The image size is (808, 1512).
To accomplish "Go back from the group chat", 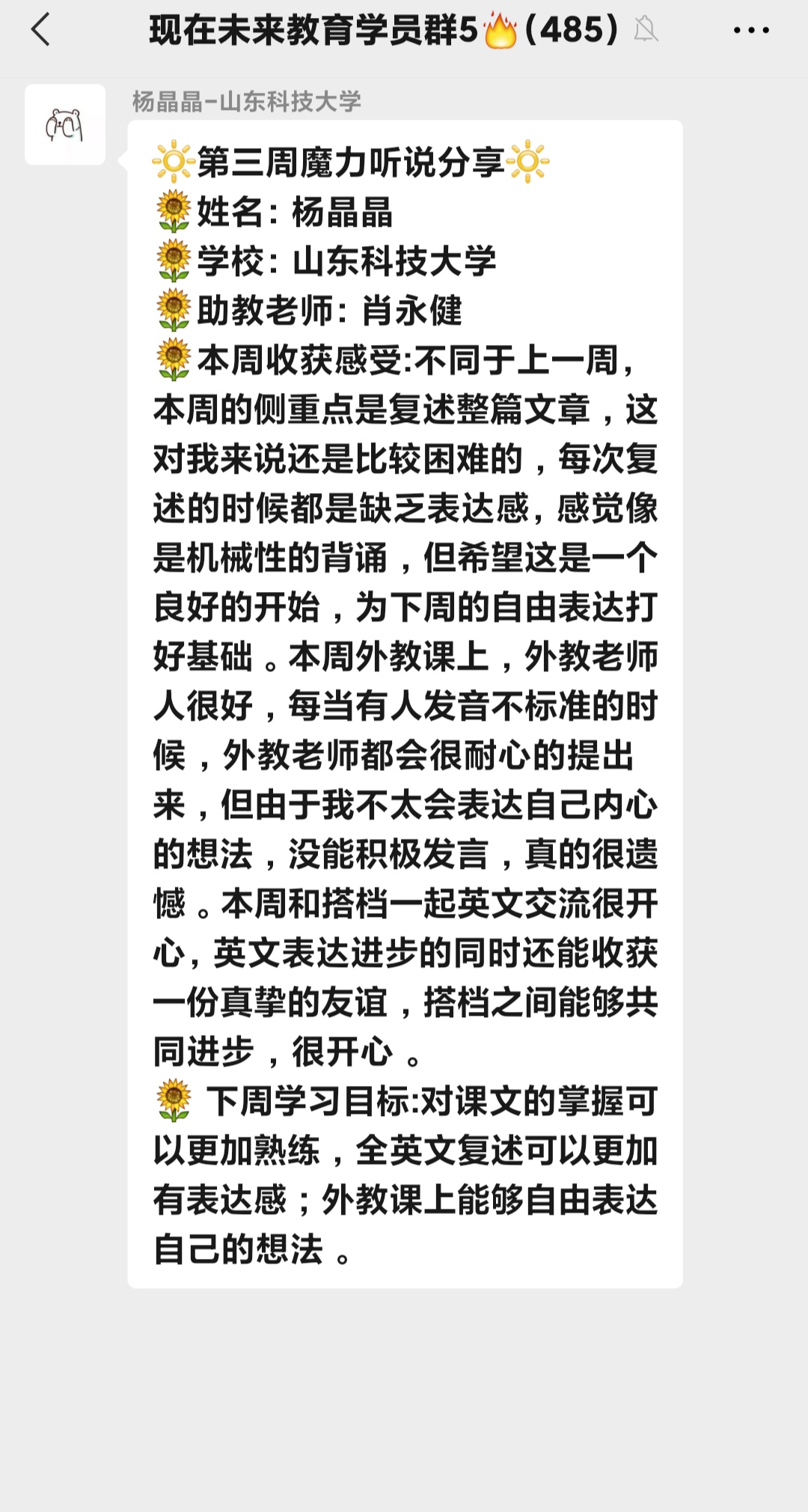I will 40,30.
